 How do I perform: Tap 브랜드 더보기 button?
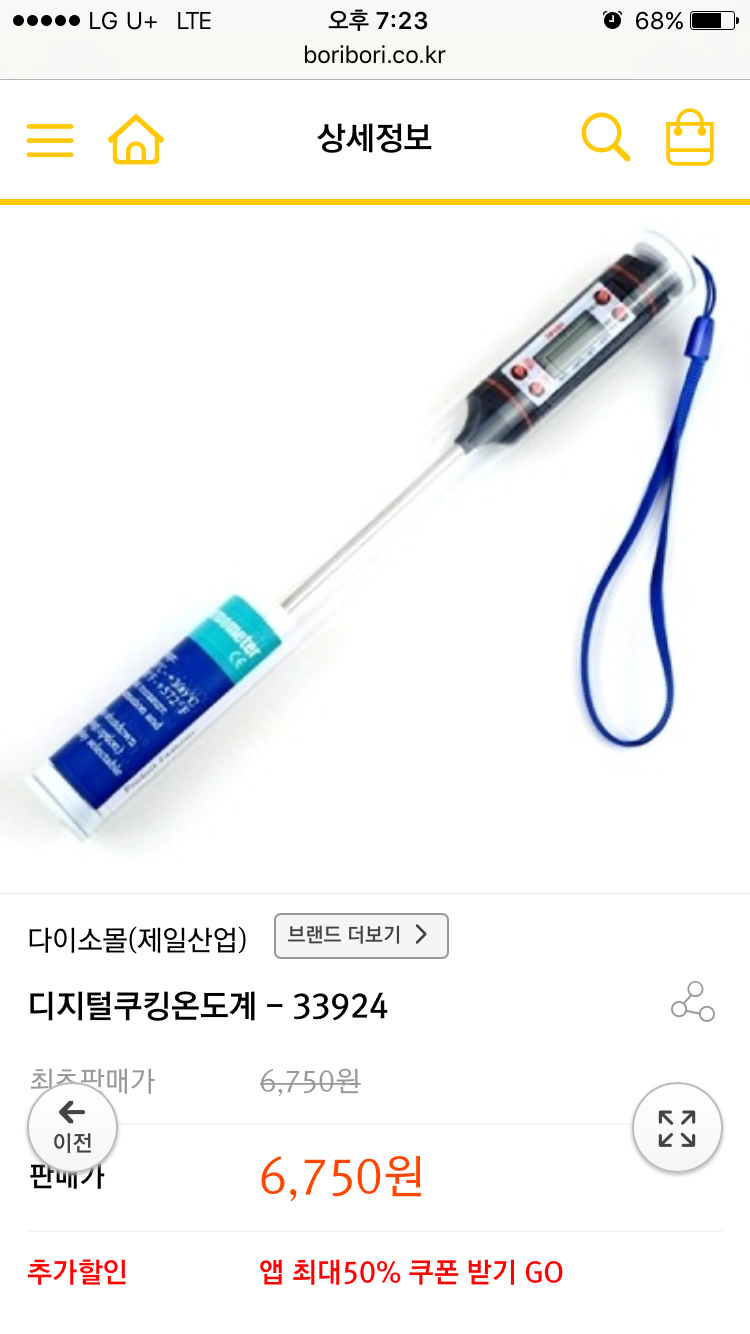pos(361,935)
